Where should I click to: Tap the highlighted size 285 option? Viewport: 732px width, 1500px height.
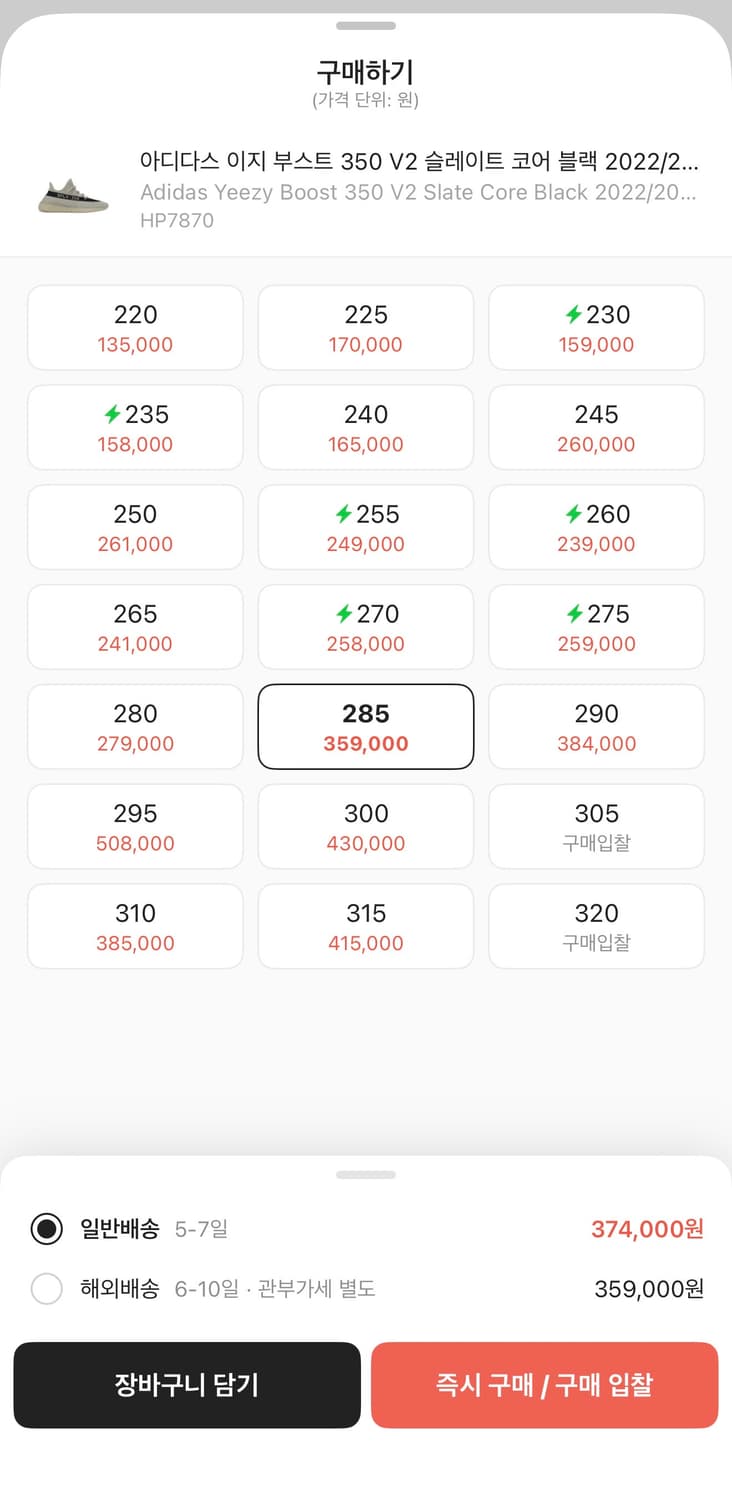click(365, 727)
